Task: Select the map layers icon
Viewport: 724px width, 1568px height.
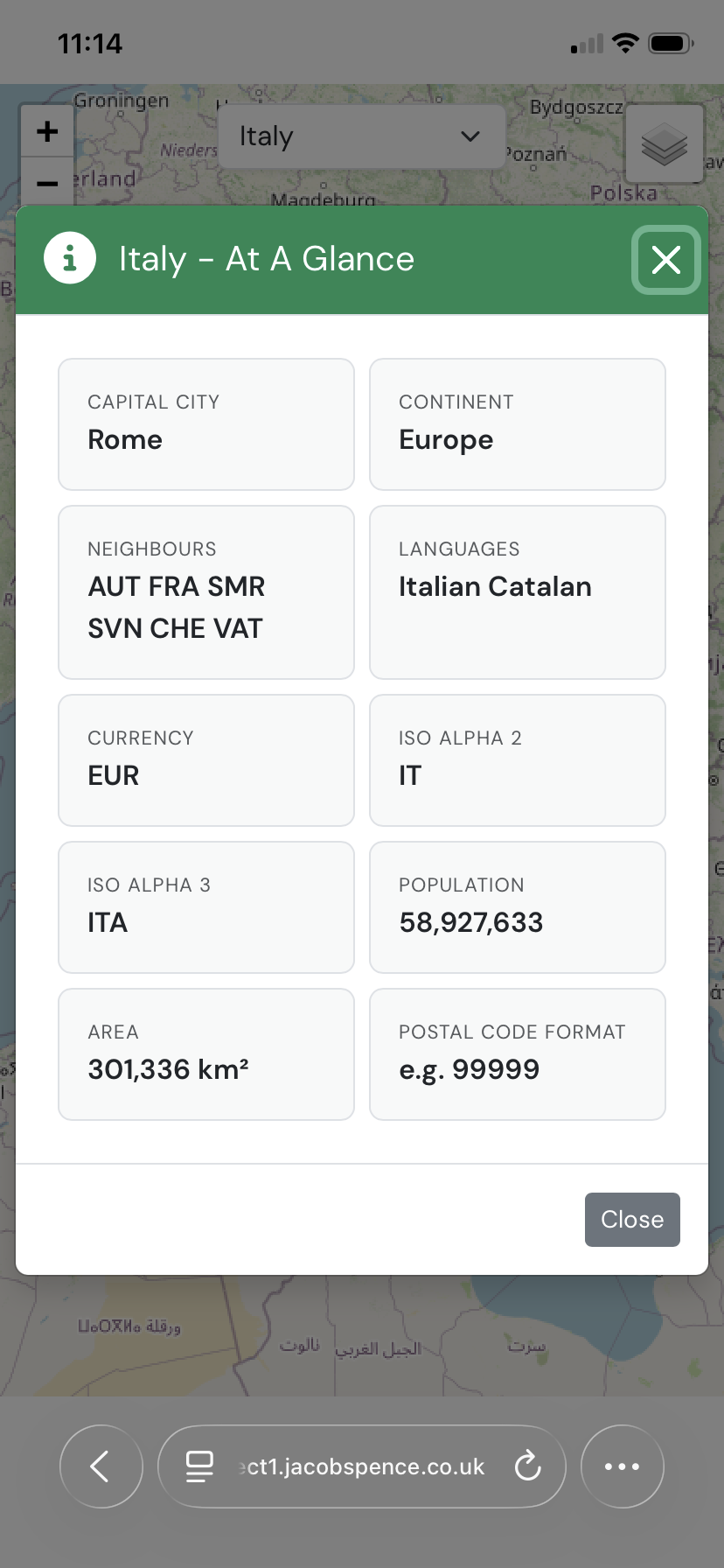Action: pos(665,143)
